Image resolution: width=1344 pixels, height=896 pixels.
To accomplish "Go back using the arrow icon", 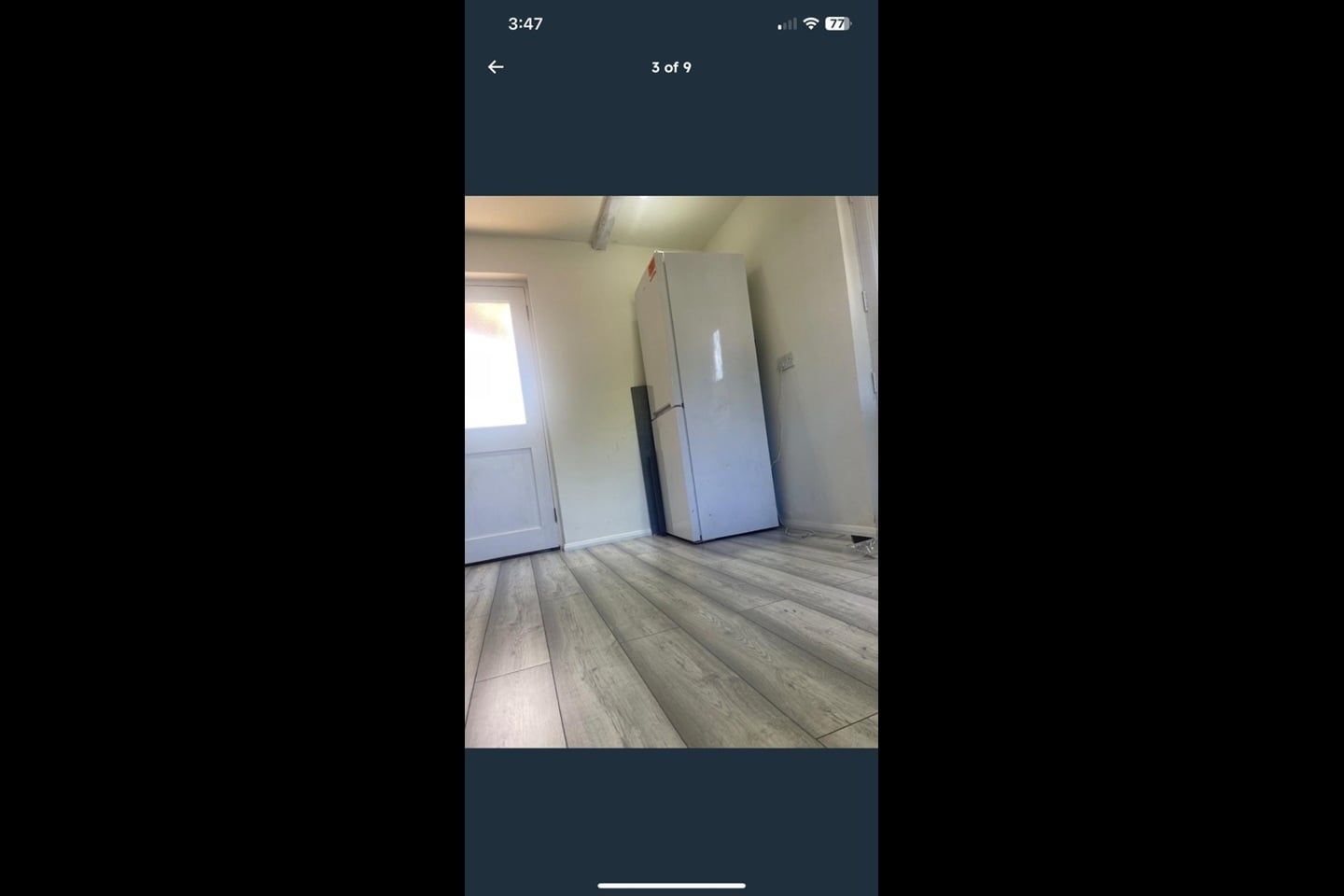I will point(496,67).
